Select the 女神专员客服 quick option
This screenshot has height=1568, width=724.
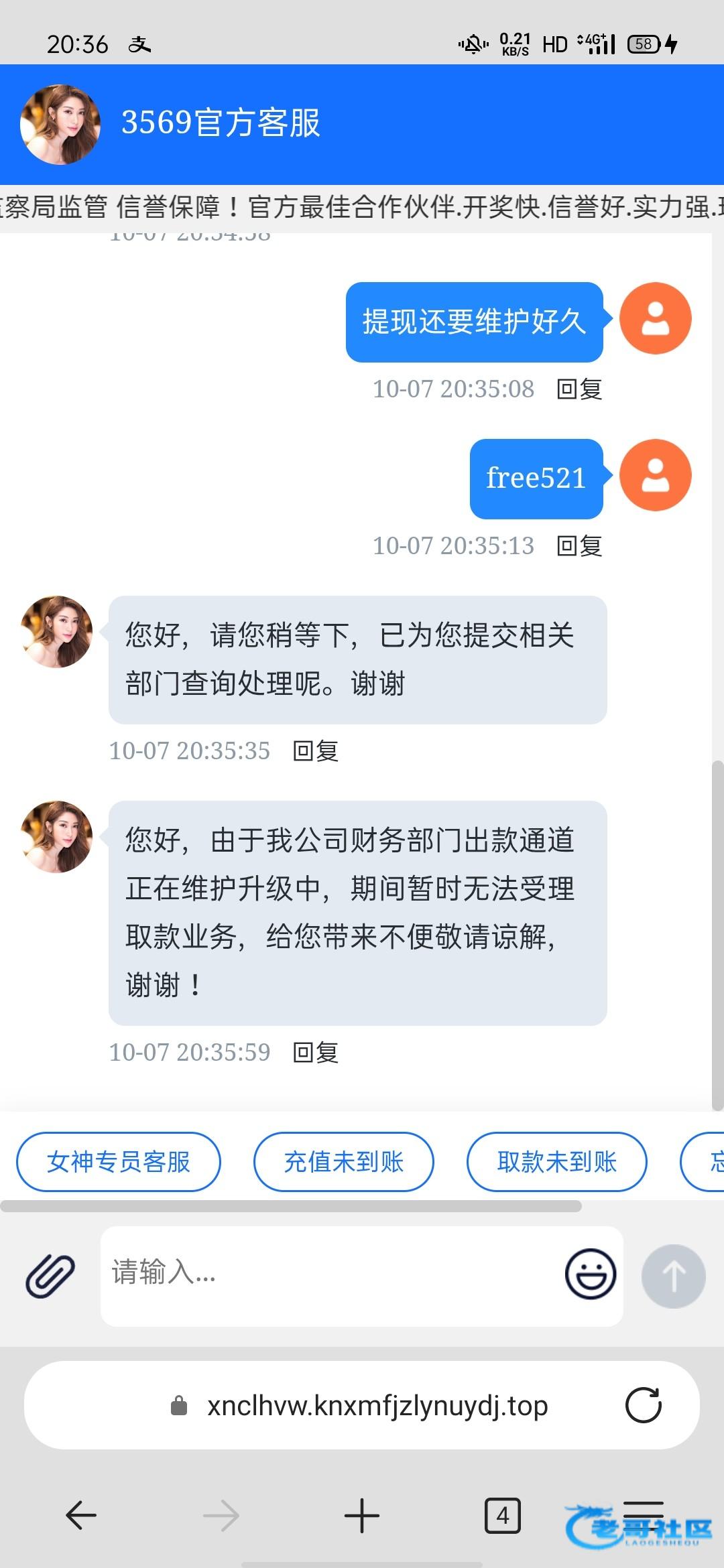pos(119,1162)
